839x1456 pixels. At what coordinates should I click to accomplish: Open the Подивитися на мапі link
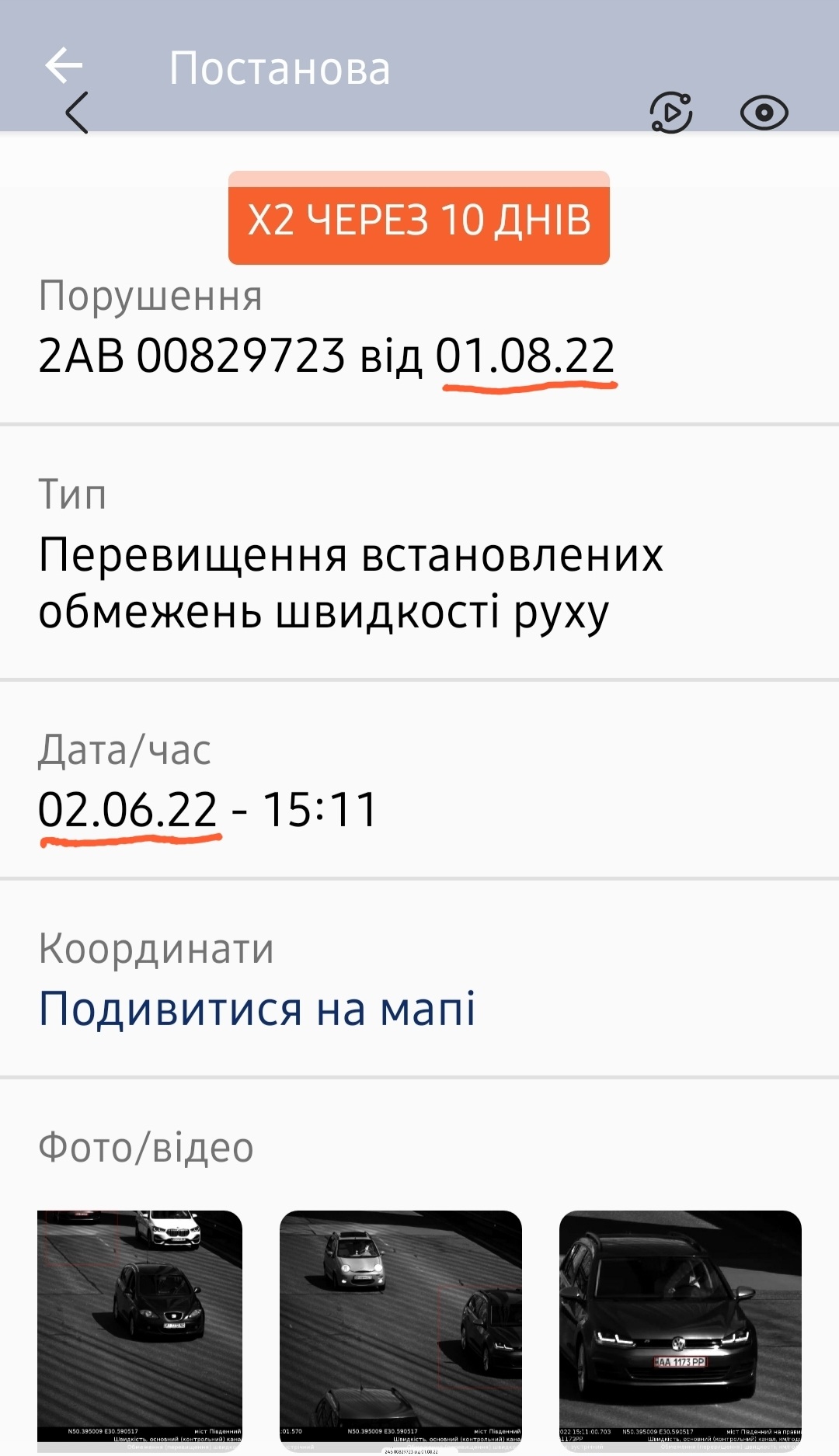pyautogui.click(x=257, y=1009)
